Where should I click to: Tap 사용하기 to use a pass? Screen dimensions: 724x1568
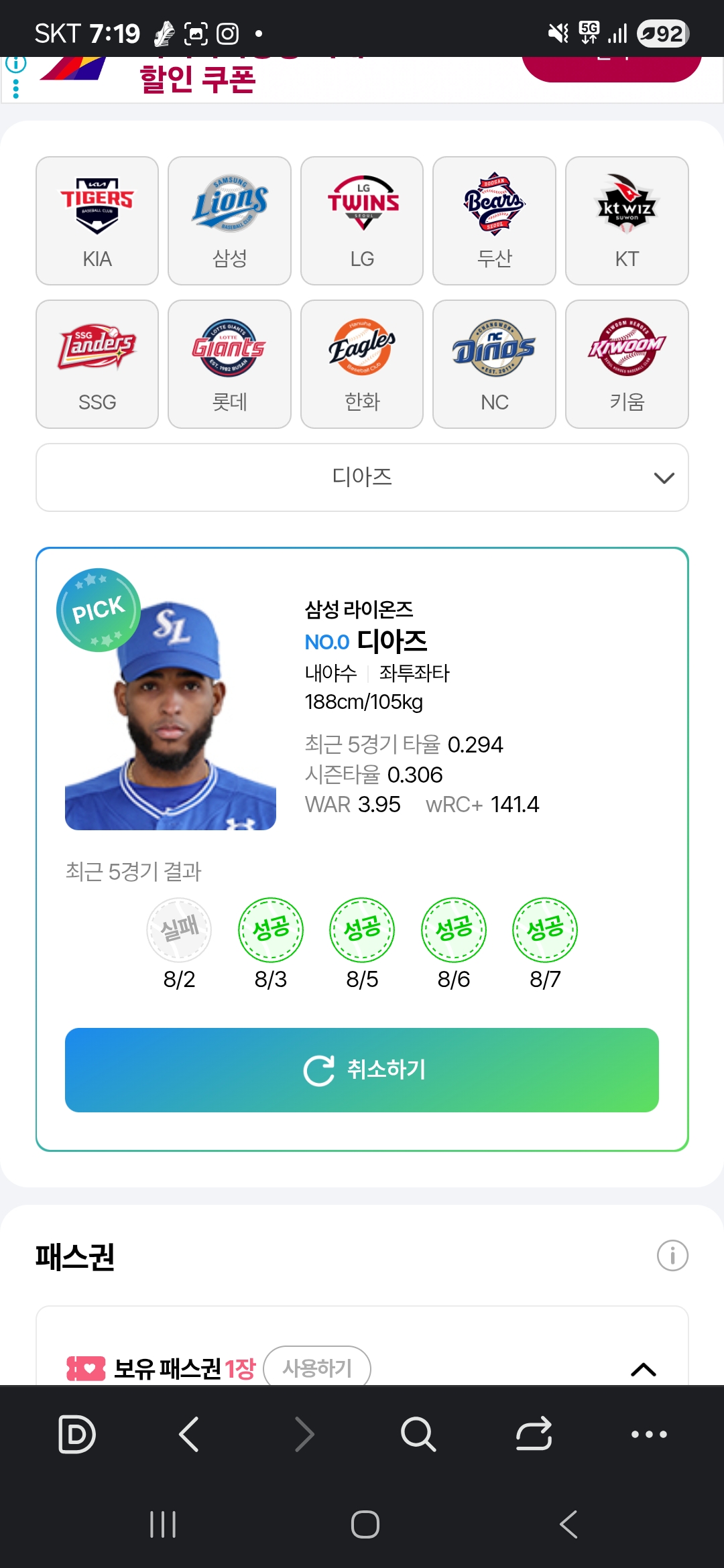317,1367
